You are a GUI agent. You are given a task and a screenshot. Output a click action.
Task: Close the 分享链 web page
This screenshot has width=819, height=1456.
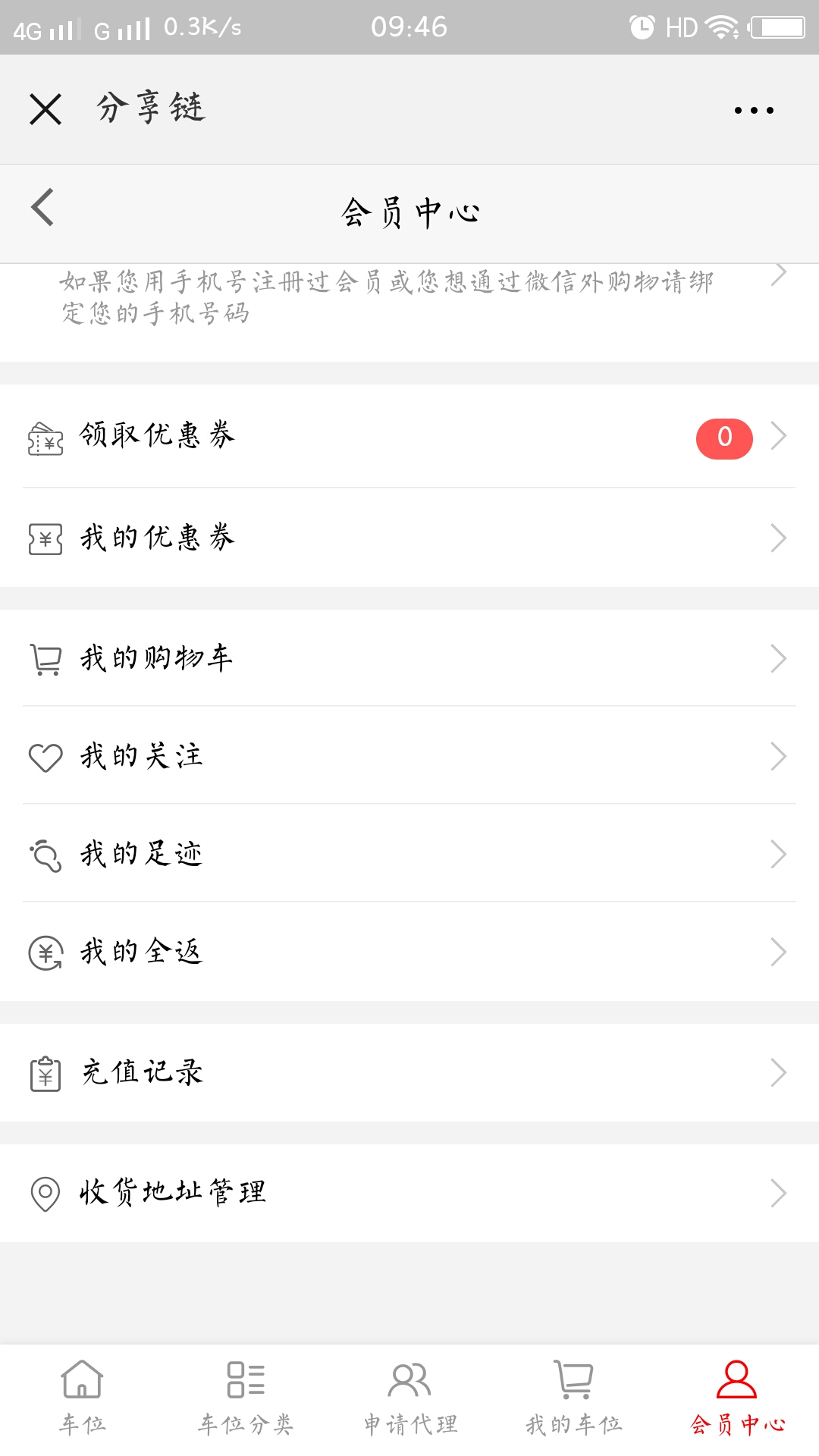[x=45, y=109]
